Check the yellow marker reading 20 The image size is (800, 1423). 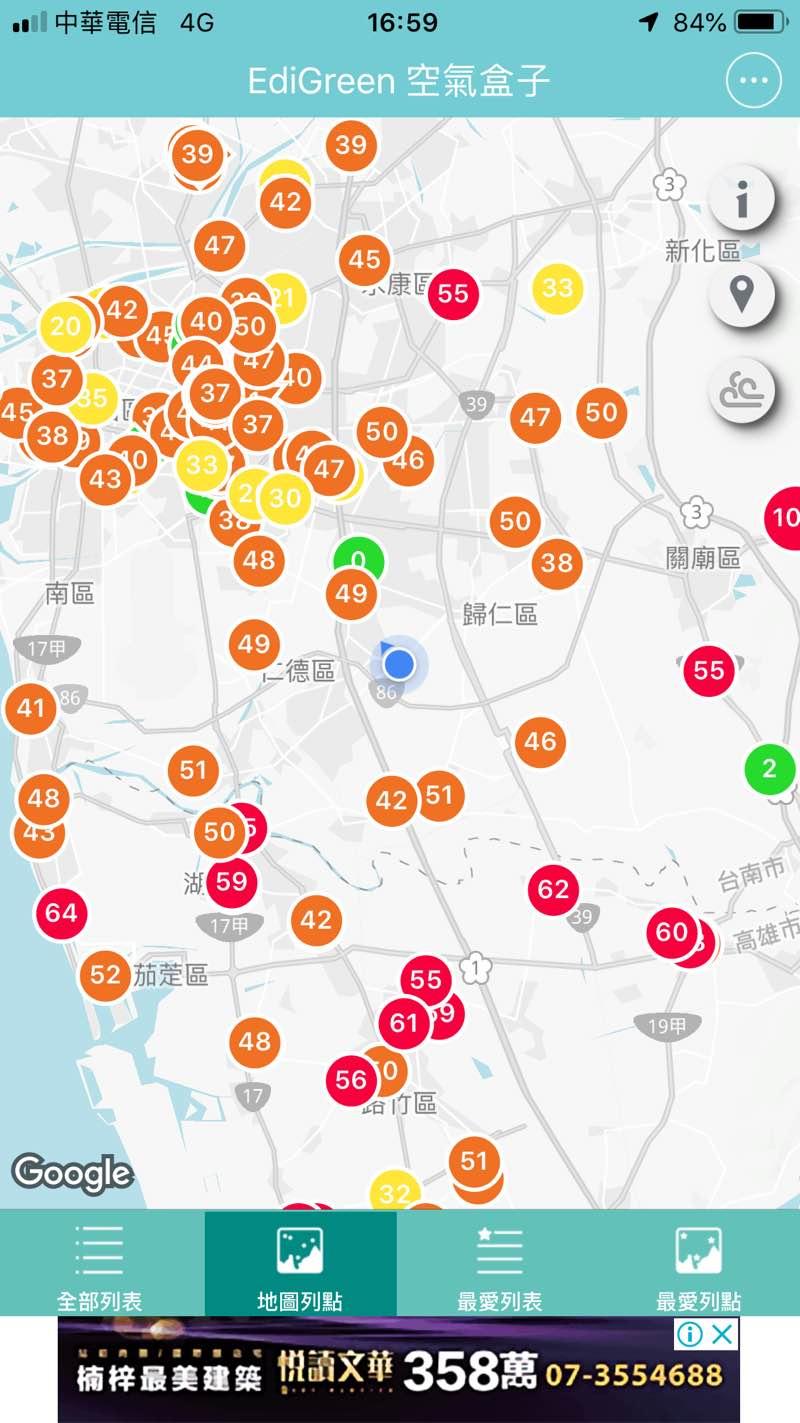coord(65,326)
